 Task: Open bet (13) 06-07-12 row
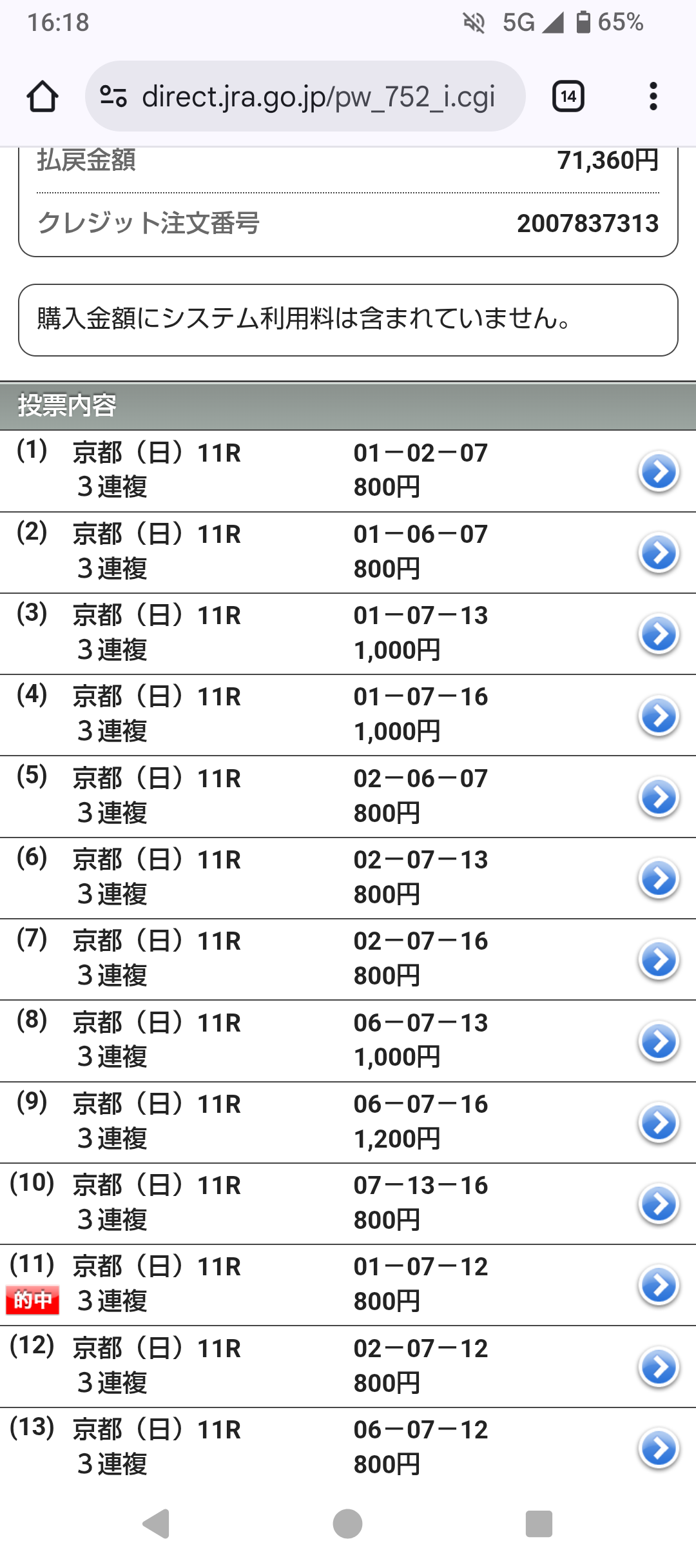pos(659,1448)
